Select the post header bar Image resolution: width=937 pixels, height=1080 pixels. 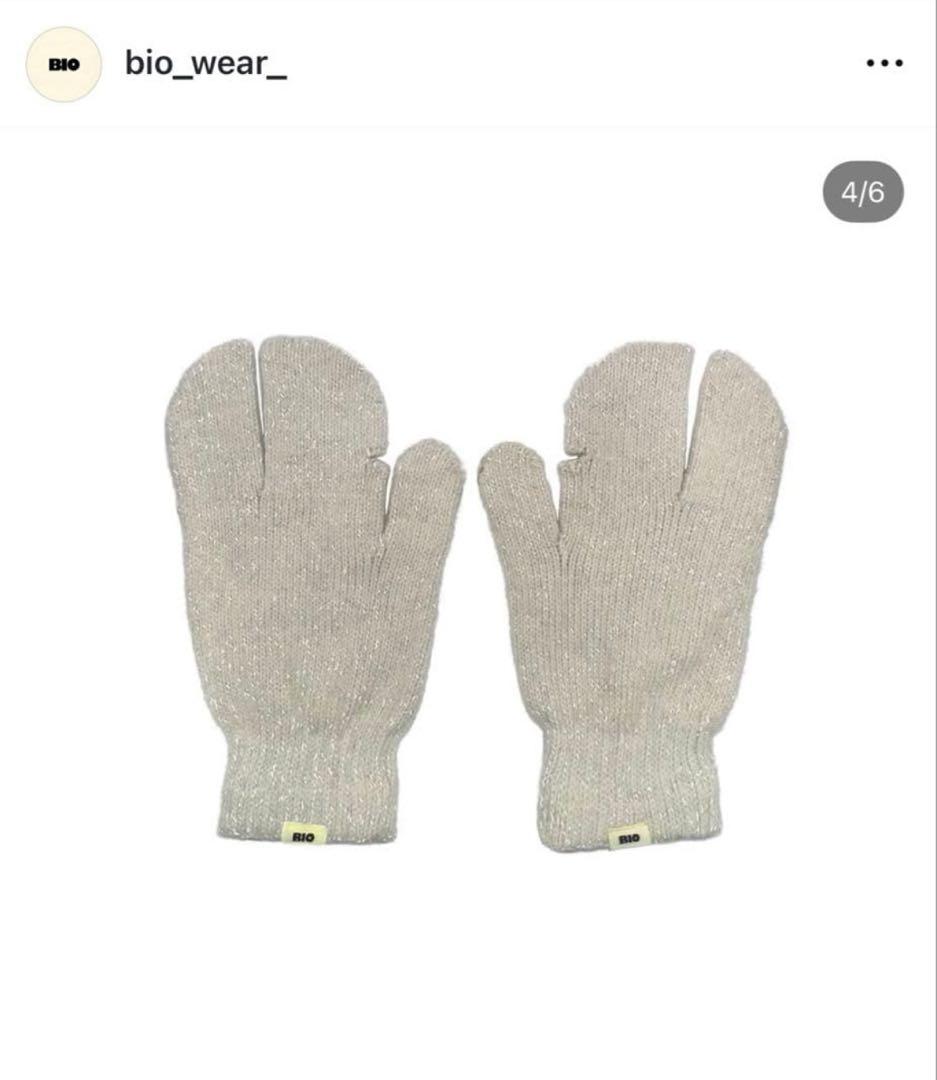click(468, 62)
